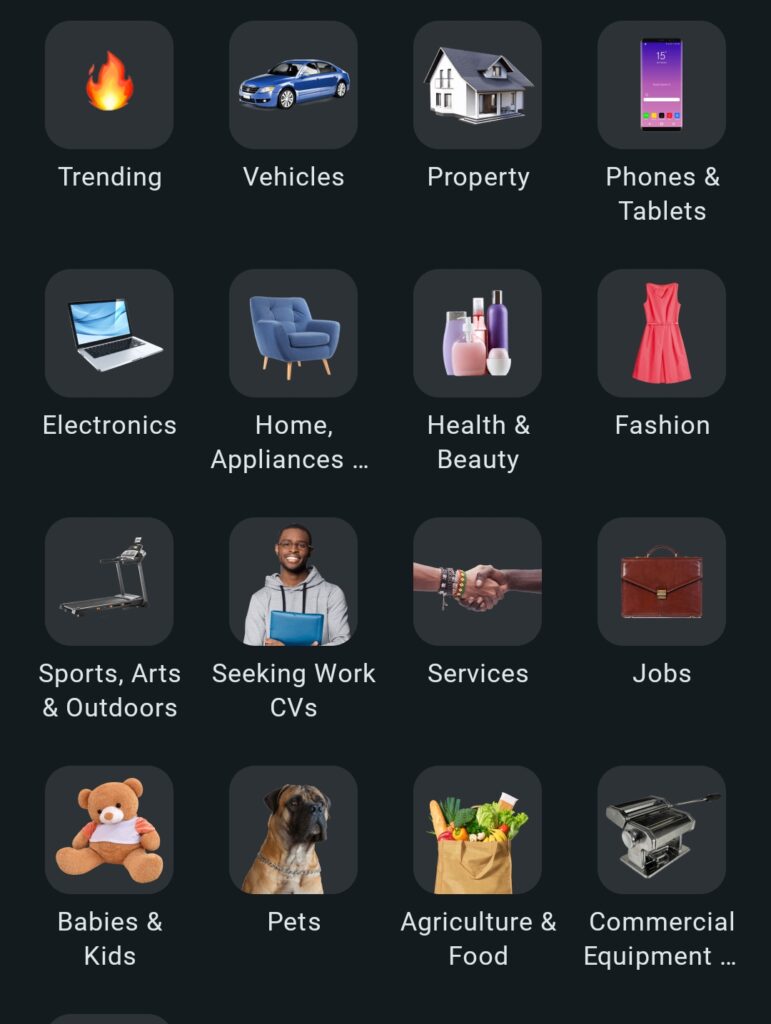Image resolution: width=771 pixels, height=1024 pixels.
Task: Open Agriculture & Food category
Action: (477, 830)
